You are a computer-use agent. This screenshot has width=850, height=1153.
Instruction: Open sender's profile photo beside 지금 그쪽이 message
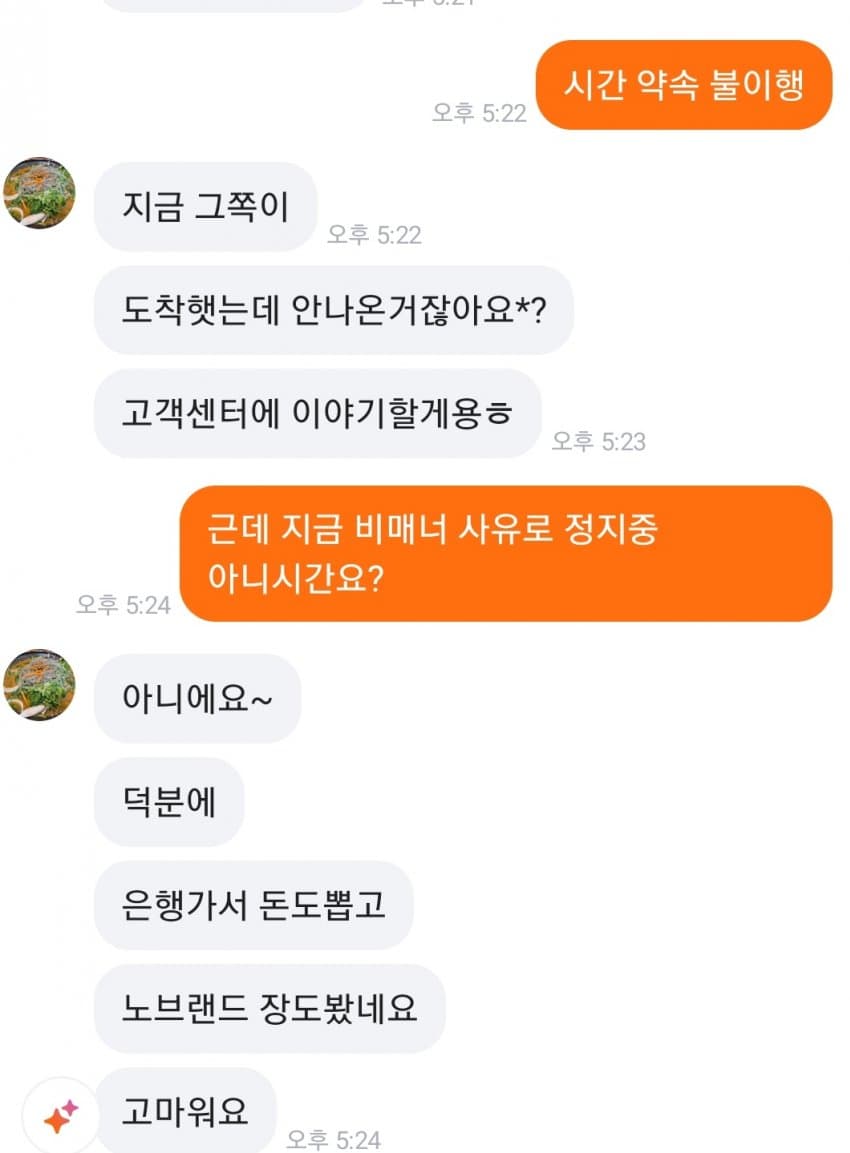(x=40, y=193)
